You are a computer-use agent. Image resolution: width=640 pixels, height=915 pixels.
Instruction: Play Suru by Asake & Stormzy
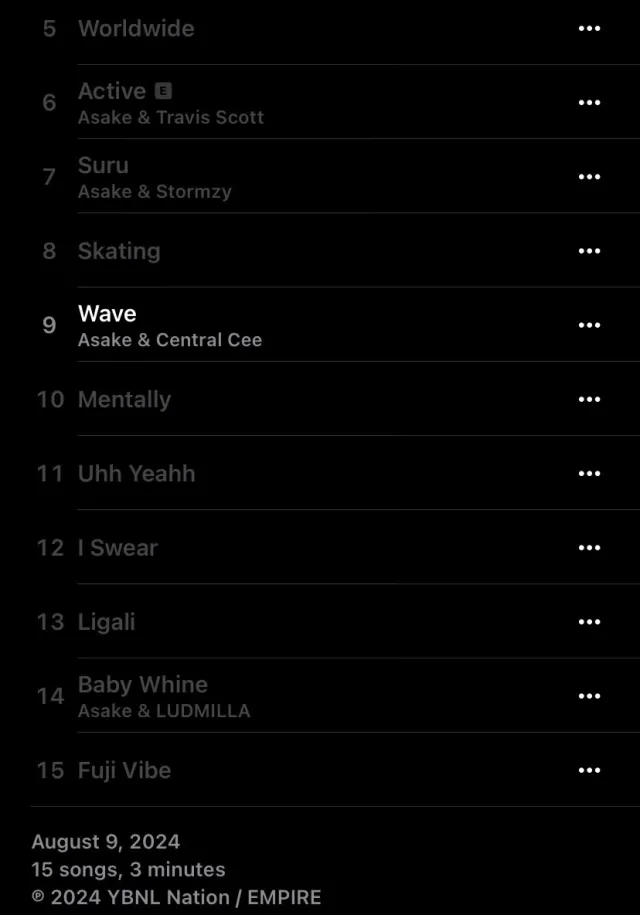coord(104,166)
